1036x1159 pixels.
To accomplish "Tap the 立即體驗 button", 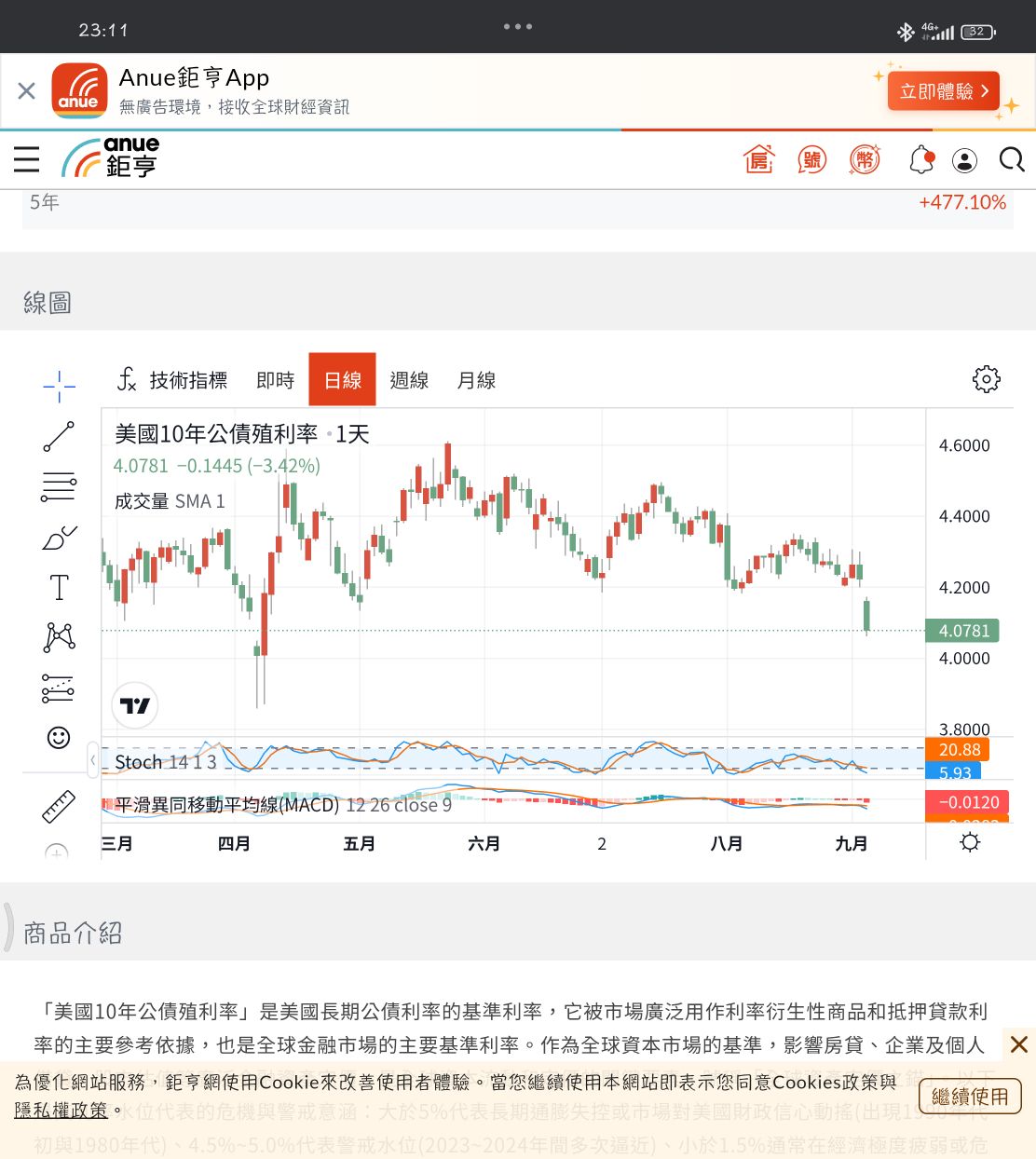I will point(943,91).
